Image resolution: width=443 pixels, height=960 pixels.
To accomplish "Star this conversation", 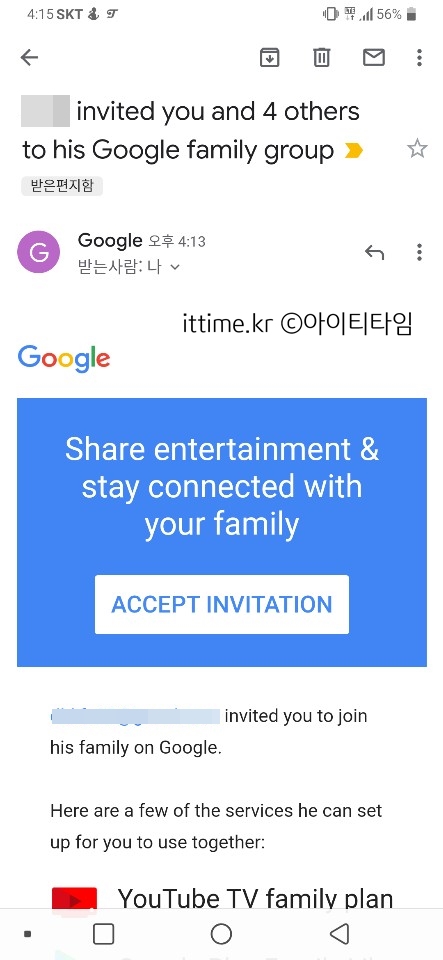I will tap(417, 148).
